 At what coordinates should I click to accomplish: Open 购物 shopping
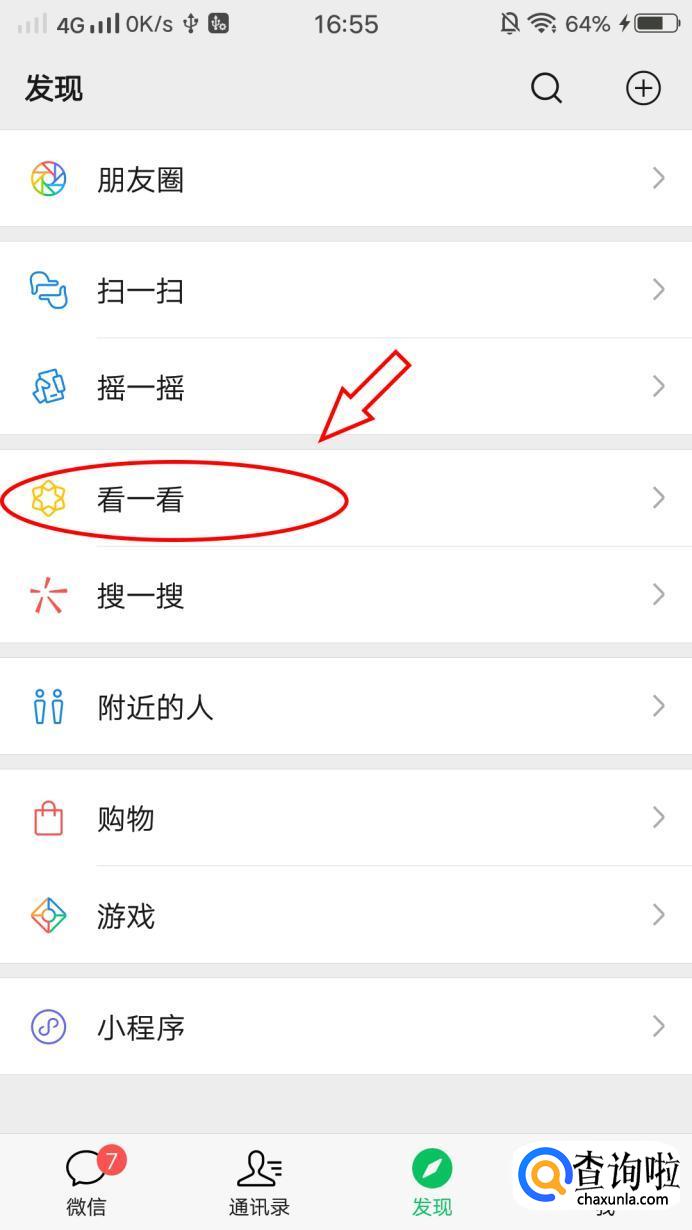(345, 818)
